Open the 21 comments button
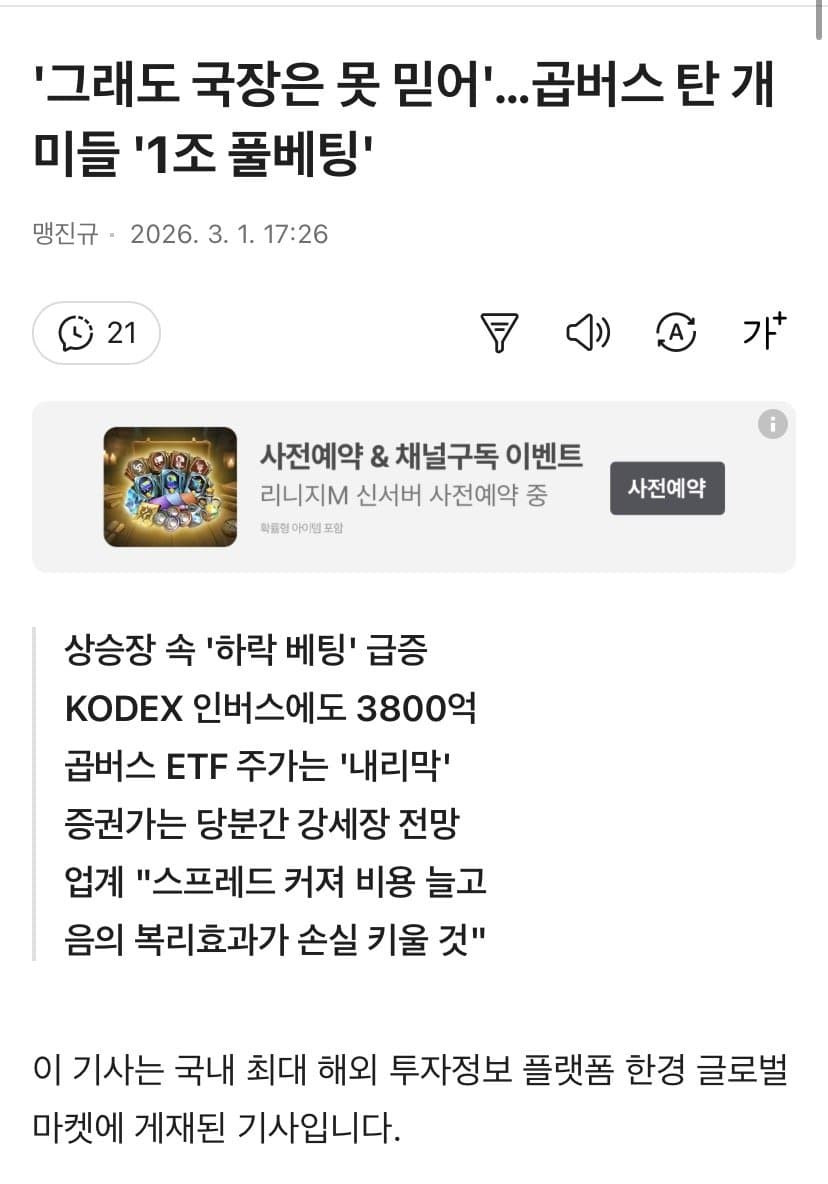Image resolution: width=828 pixels, height=1184 pixels. click(97, 332)
